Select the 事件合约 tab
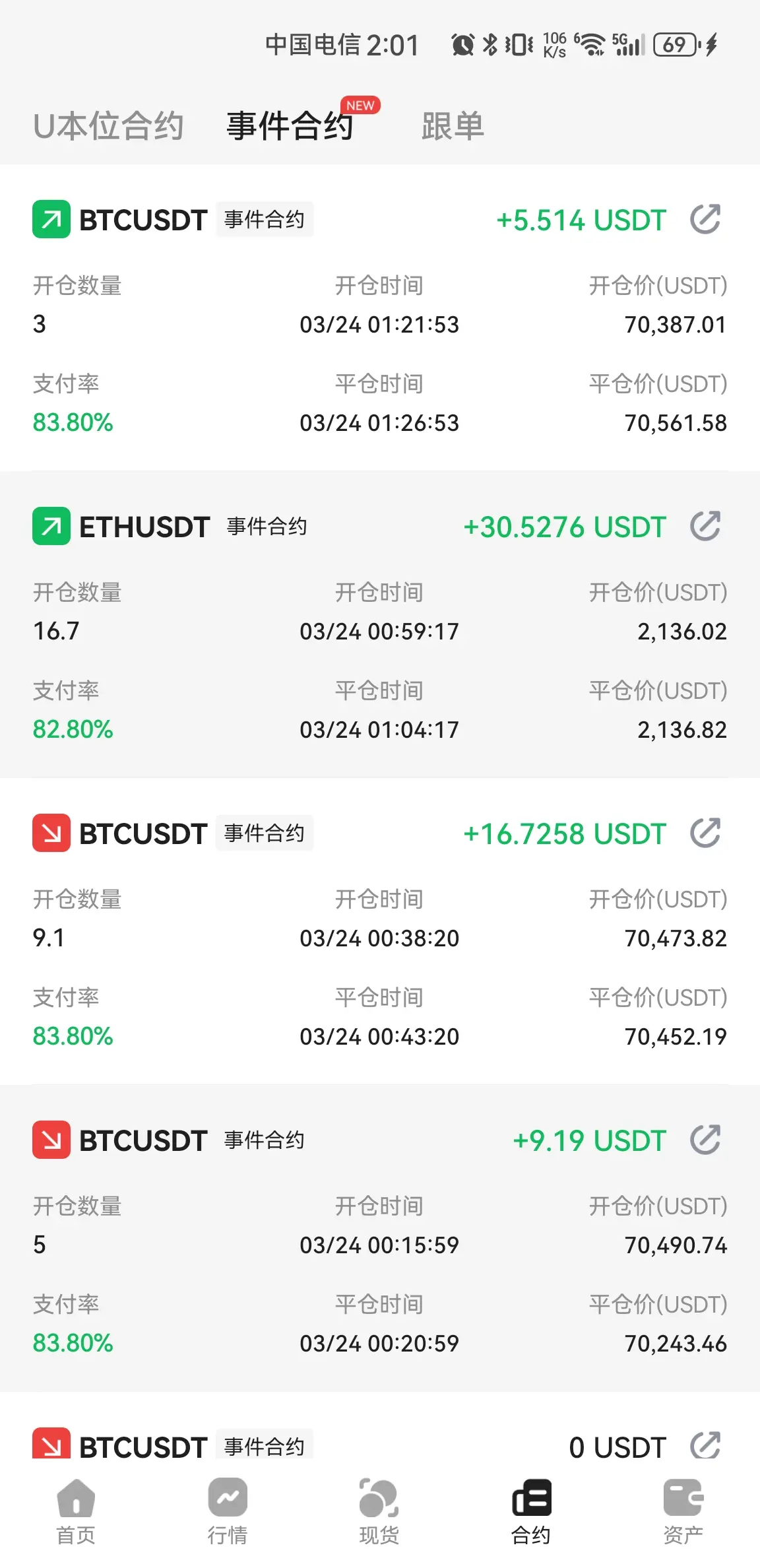This screenshot has width=760, height=1568. click(x=290, y=125)
